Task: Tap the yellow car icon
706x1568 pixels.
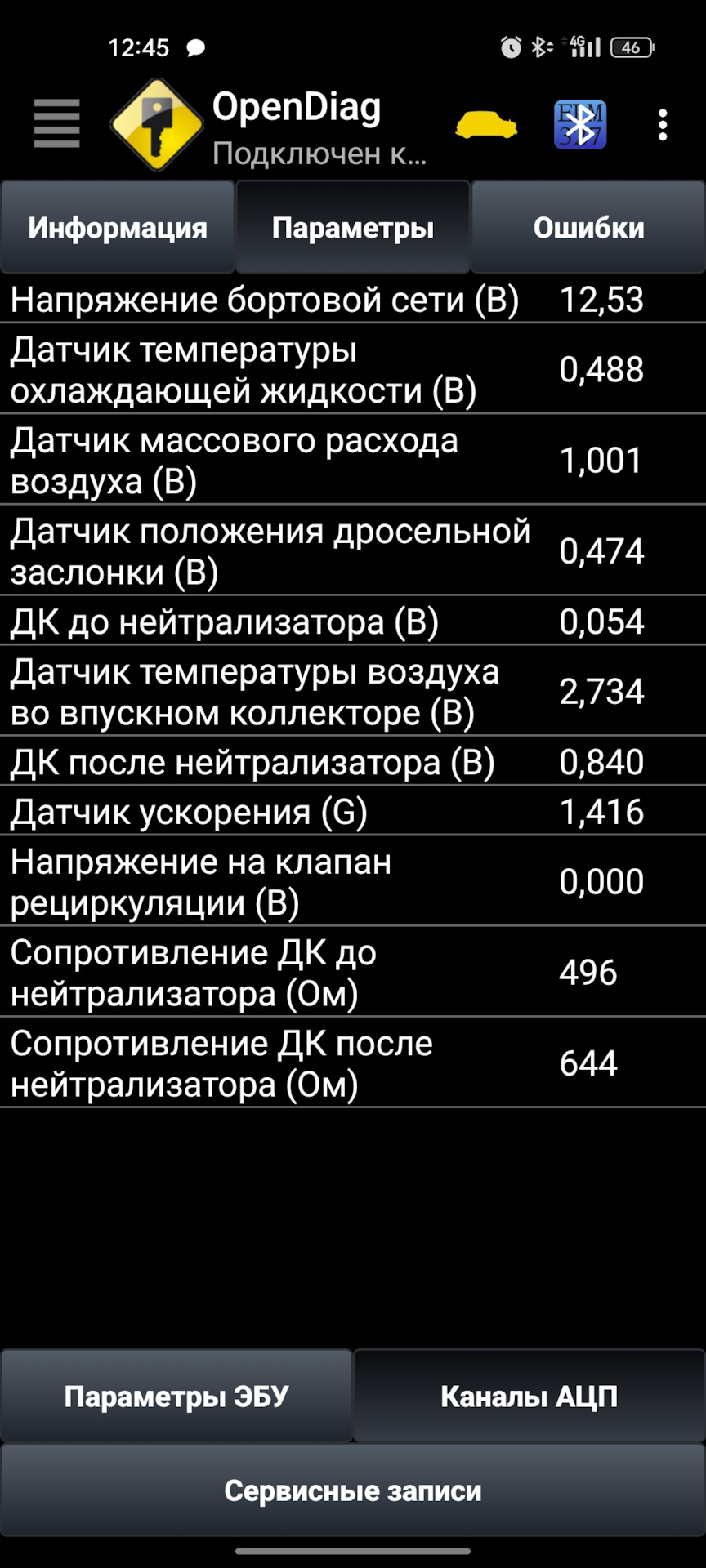Action: pyautogui.click(x=486, y=126)
